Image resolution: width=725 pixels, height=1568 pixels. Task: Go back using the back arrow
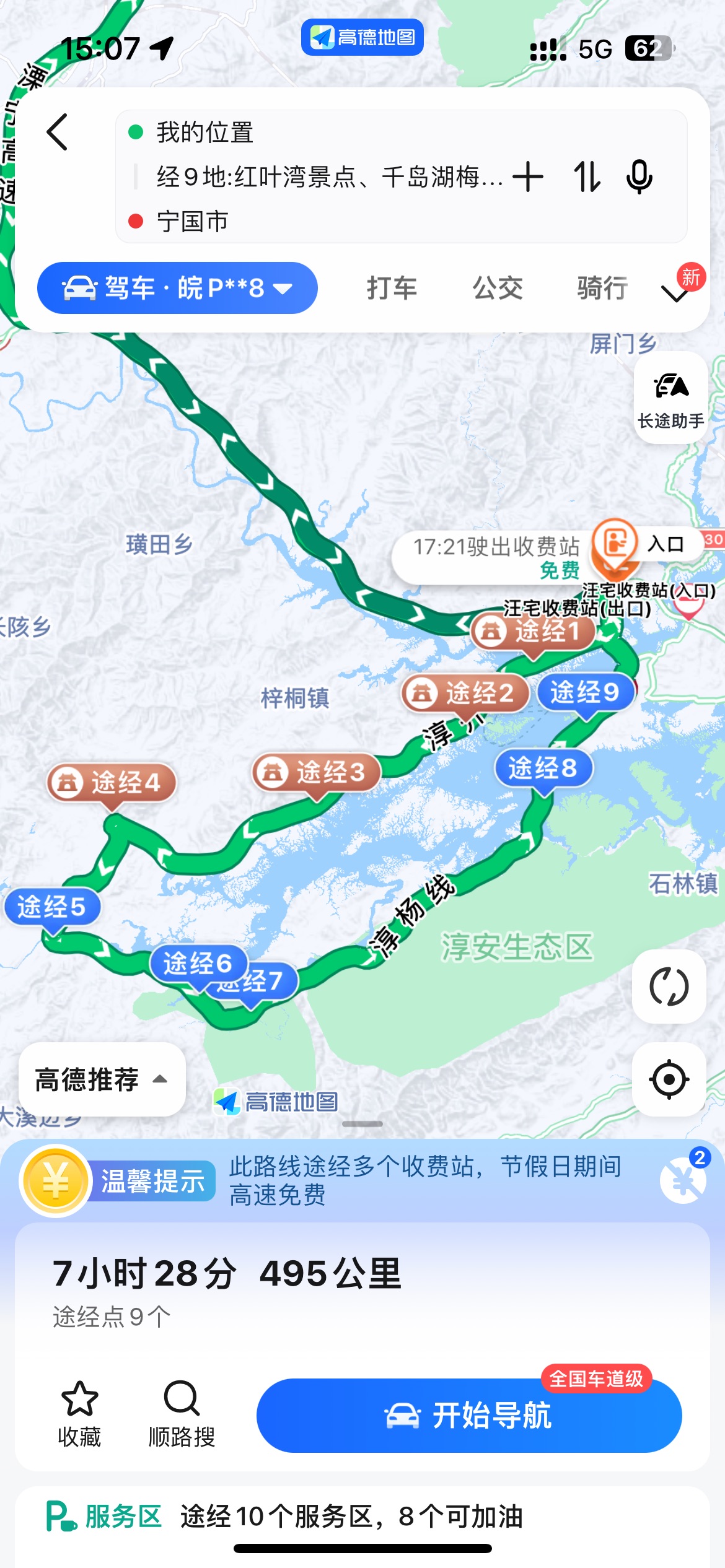point(58,132)
